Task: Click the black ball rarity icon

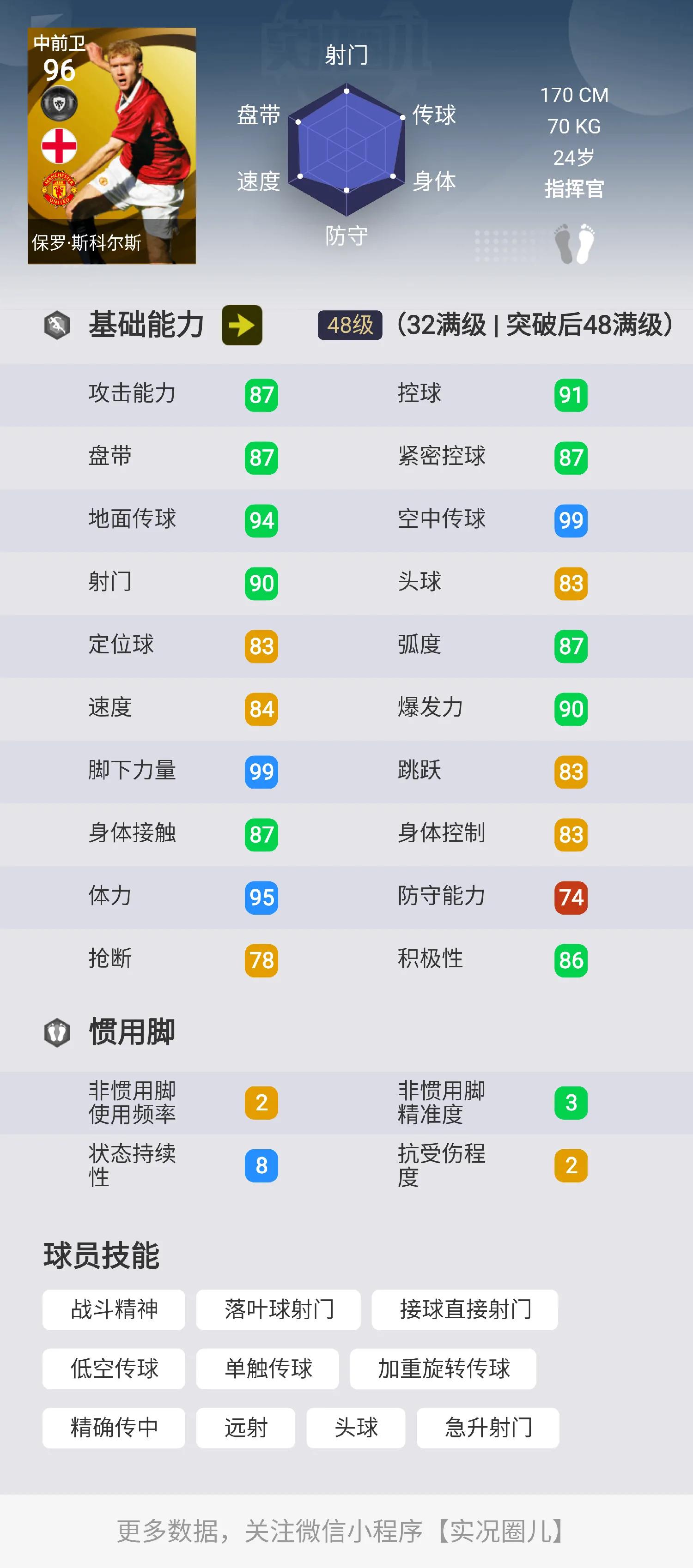Action: tap(60, 103)
